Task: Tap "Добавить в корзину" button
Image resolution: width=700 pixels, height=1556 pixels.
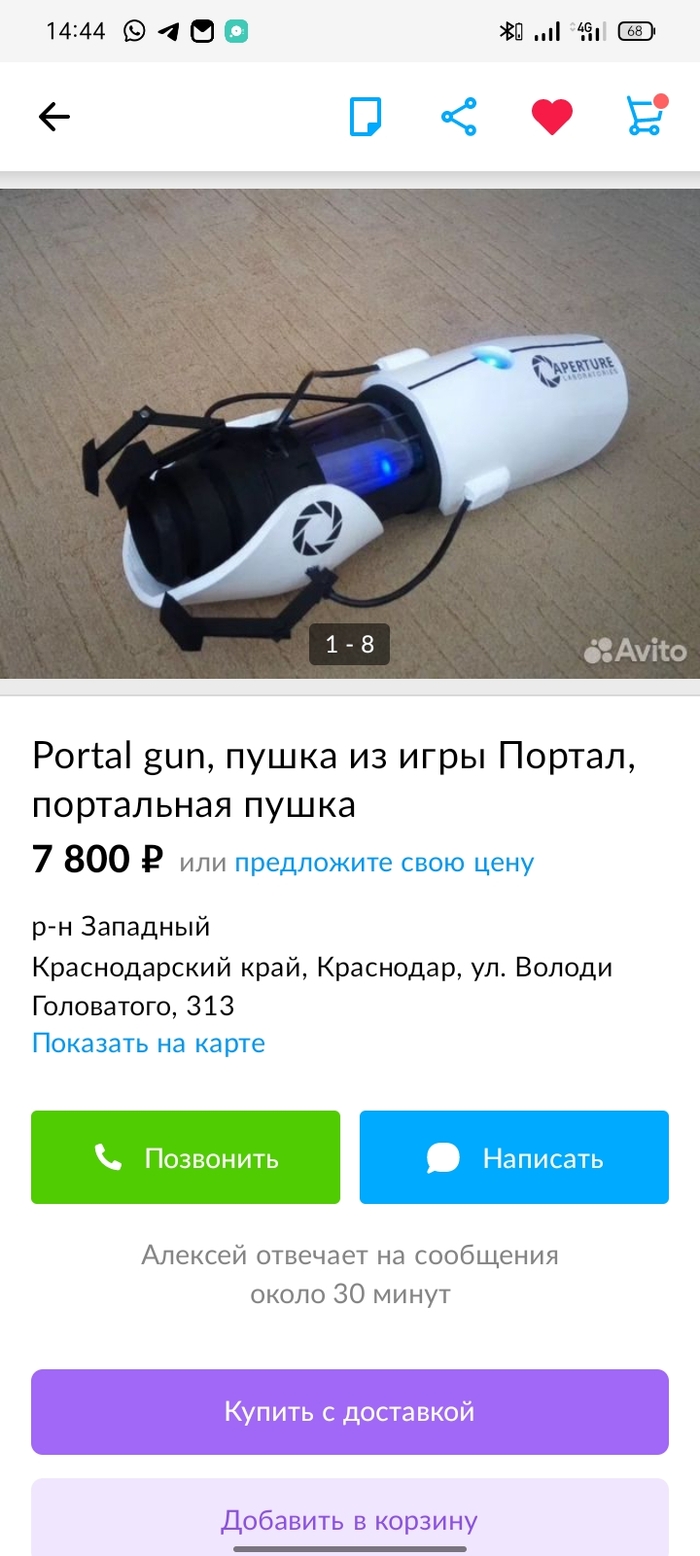Action: [350, 1520]
